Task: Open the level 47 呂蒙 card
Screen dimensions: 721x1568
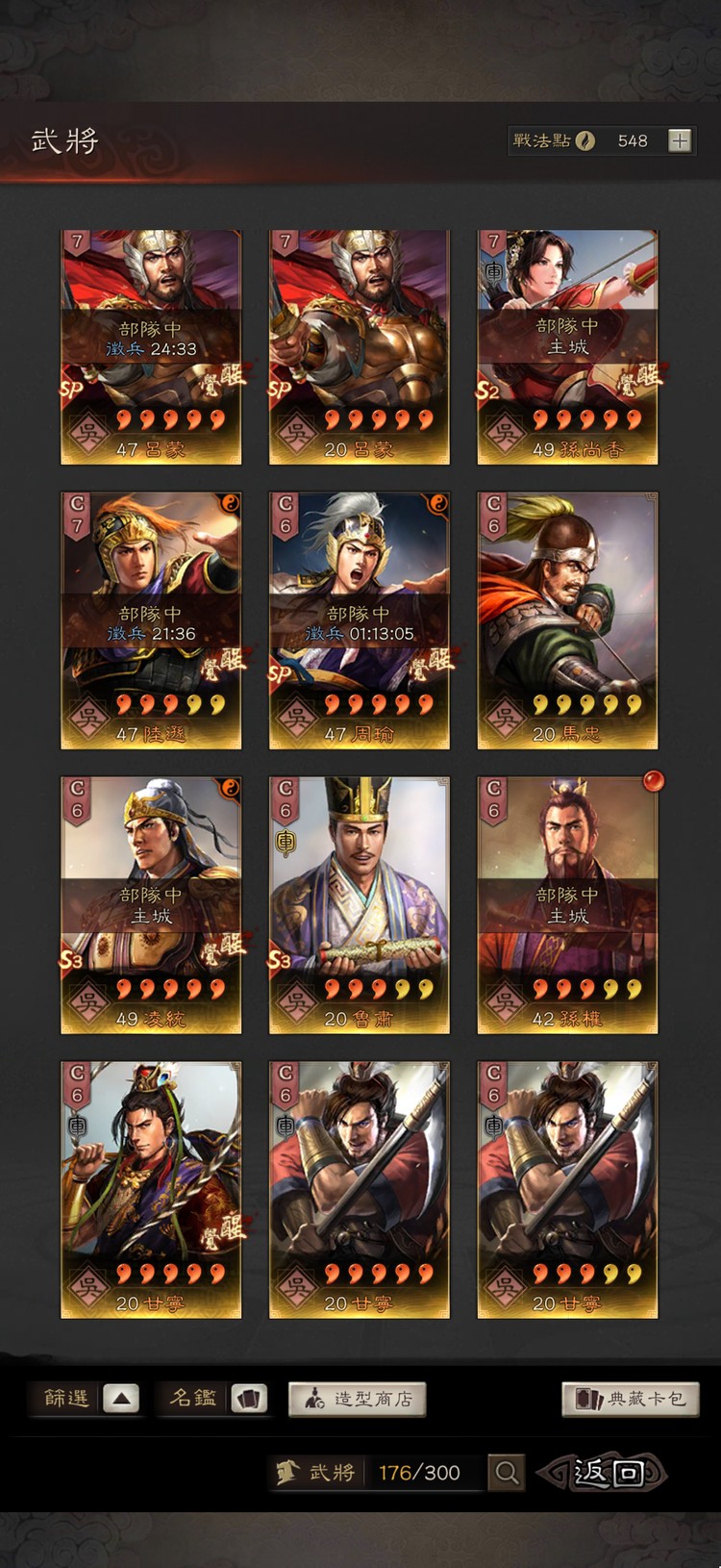Action: pyautogui.click(x=151, y=346)
